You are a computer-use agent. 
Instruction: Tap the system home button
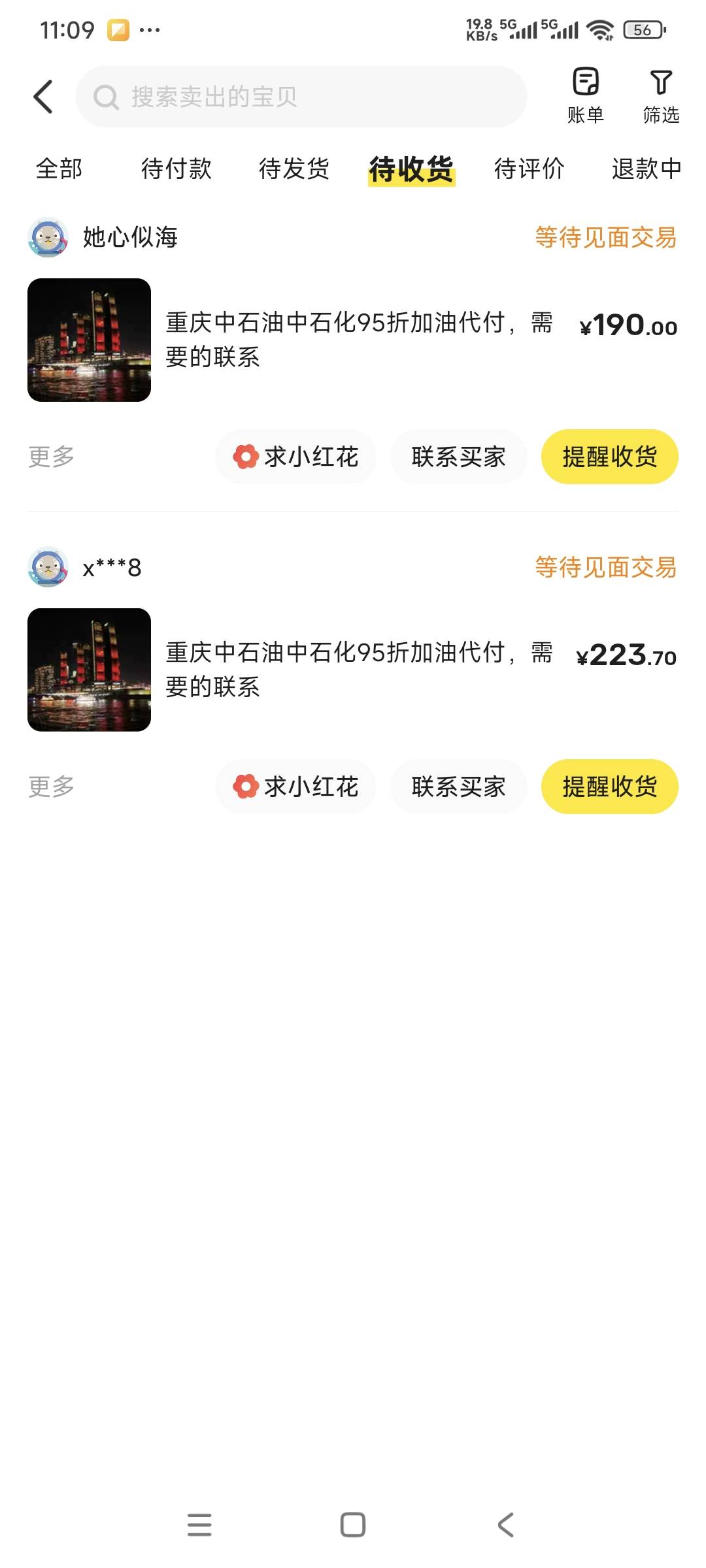pyautogui.click(x=353, y=1525)
